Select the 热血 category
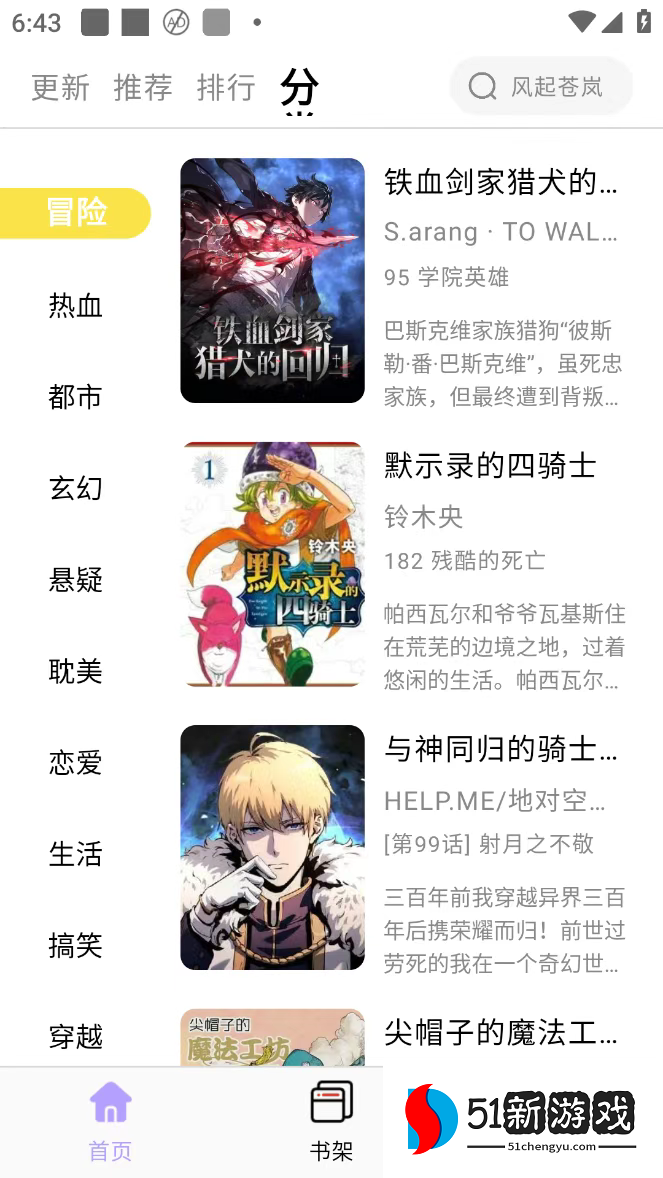 coord(76,305)
